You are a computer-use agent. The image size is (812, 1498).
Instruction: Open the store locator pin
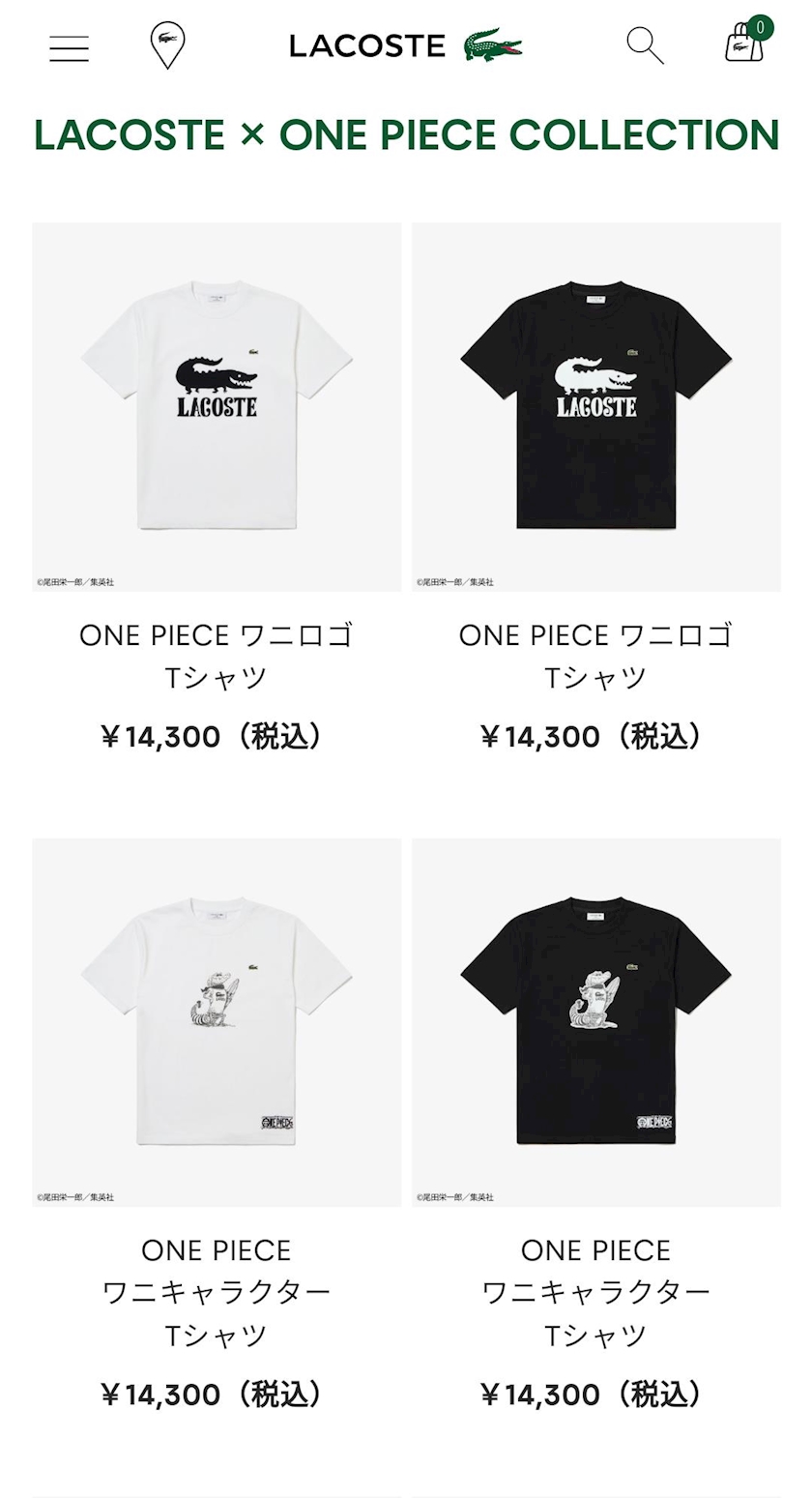point(167,45)
